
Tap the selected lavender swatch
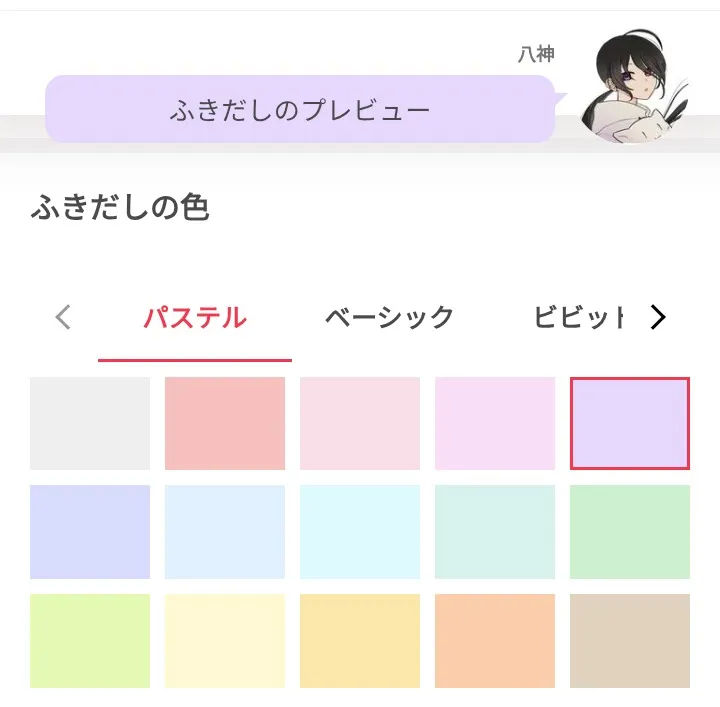click(x=630, y=423)
